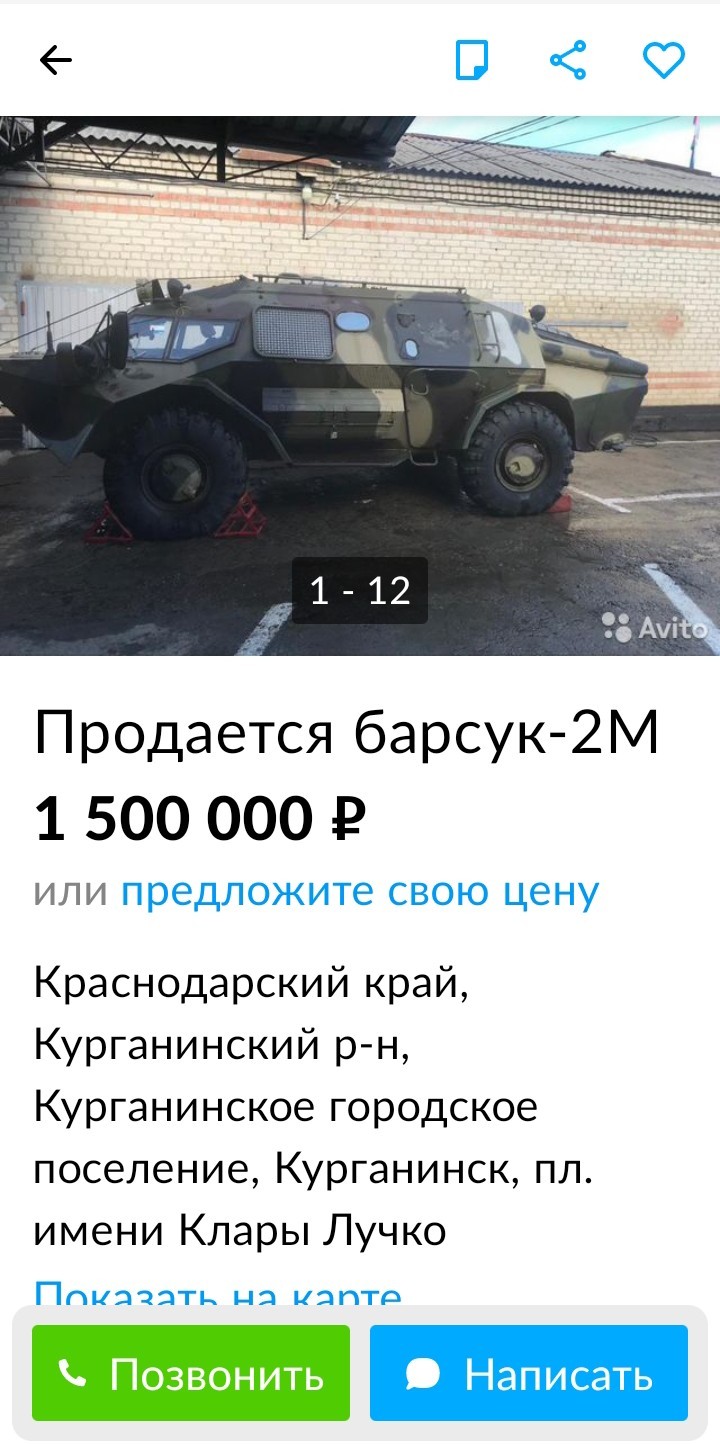Image resolution: width=720 pixels, height=1445 pixels.
Task: Tap 'предложите свою цену' link
Action: (x=360, y=890)
